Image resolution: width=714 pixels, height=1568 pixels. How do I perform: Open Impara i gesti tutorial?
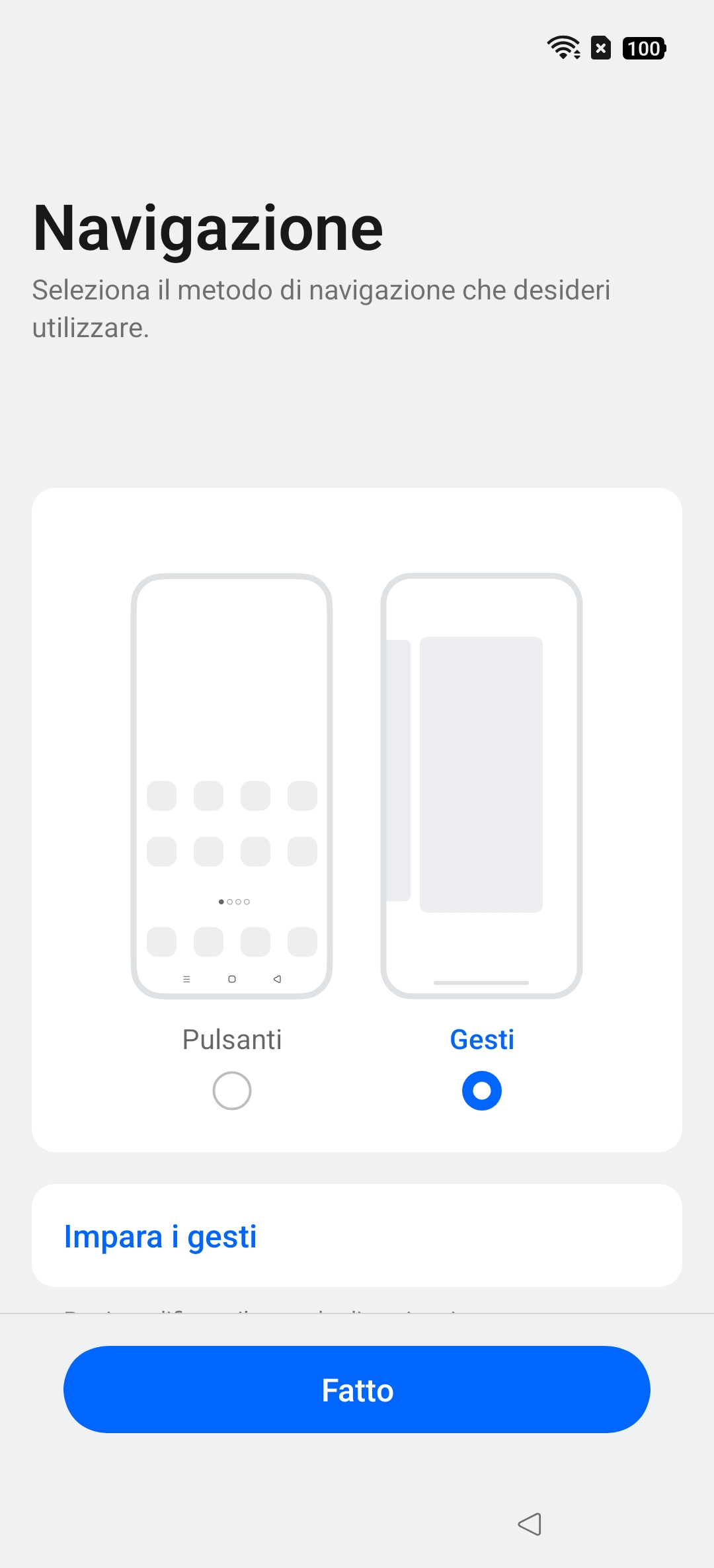coord(160,1236)
